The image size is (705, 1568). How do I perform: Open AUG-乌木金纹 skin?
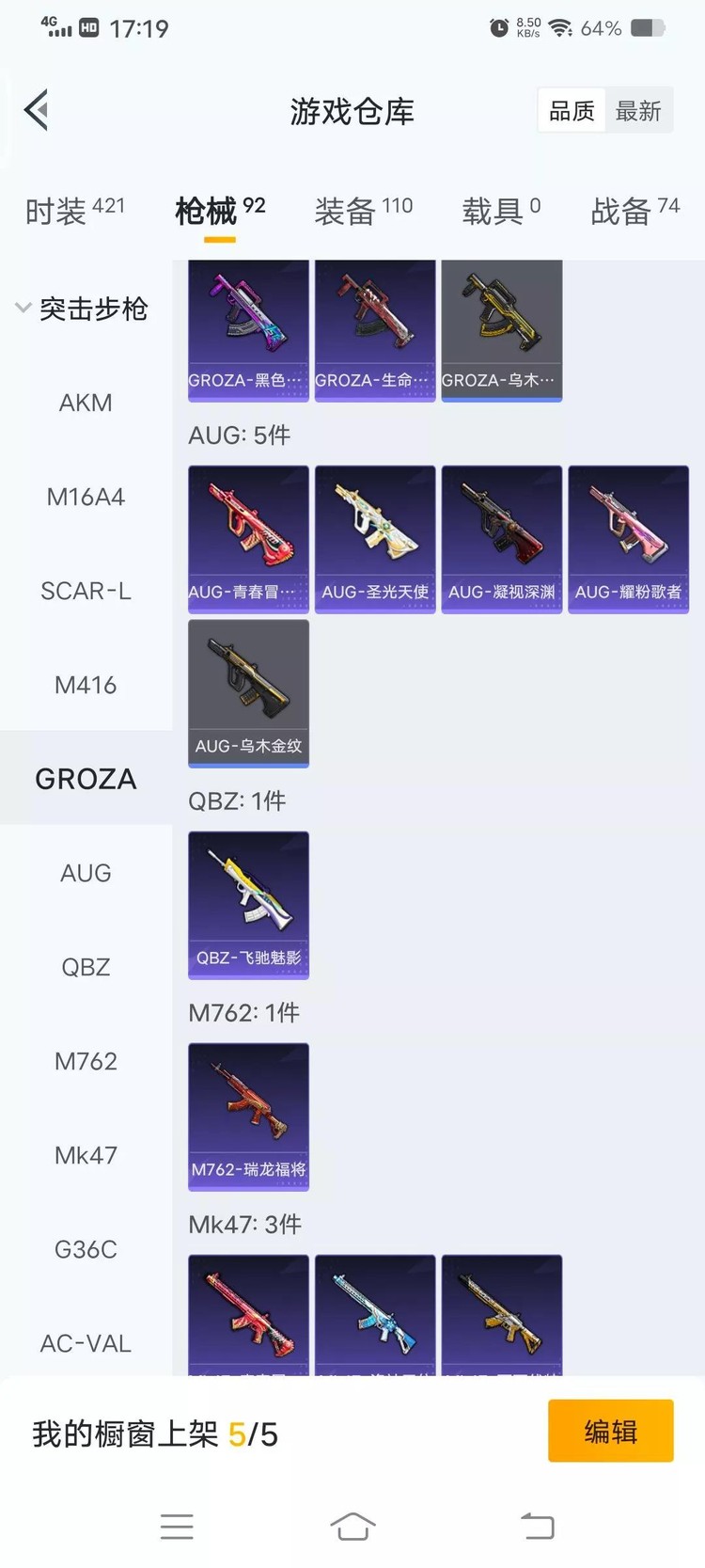(x=248, y=693)
